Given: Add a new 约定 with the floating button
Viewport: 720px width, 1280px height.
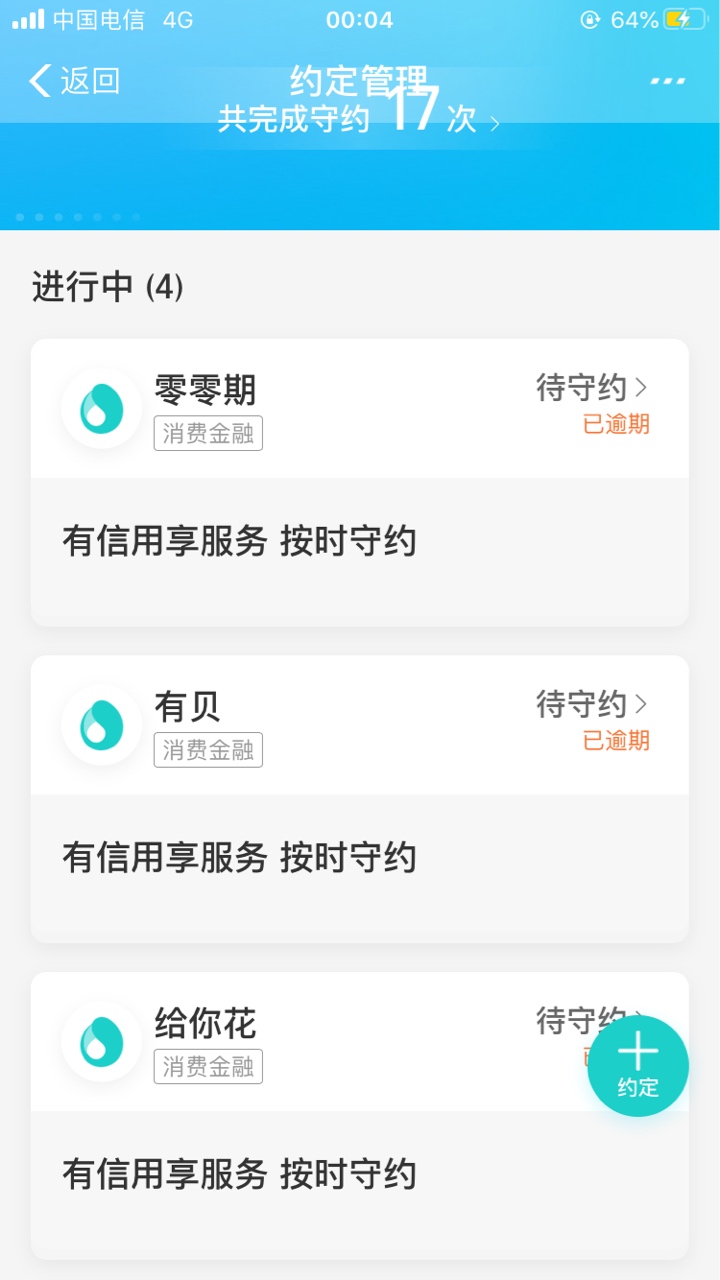Looking at the screenshot, I should 638,1066.
